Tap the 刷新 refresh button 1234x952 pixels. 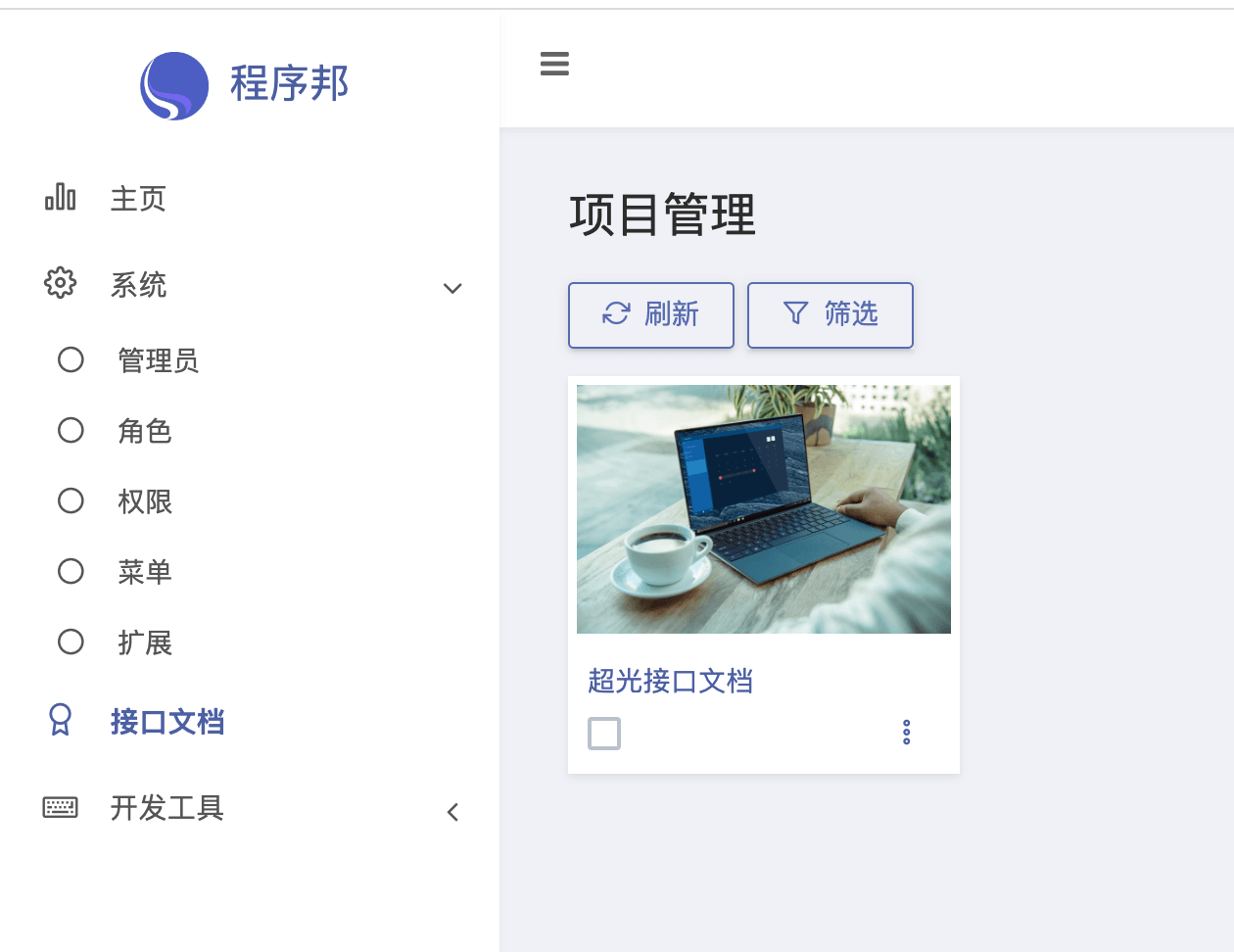pyautogui.click(x=651, y=314)
